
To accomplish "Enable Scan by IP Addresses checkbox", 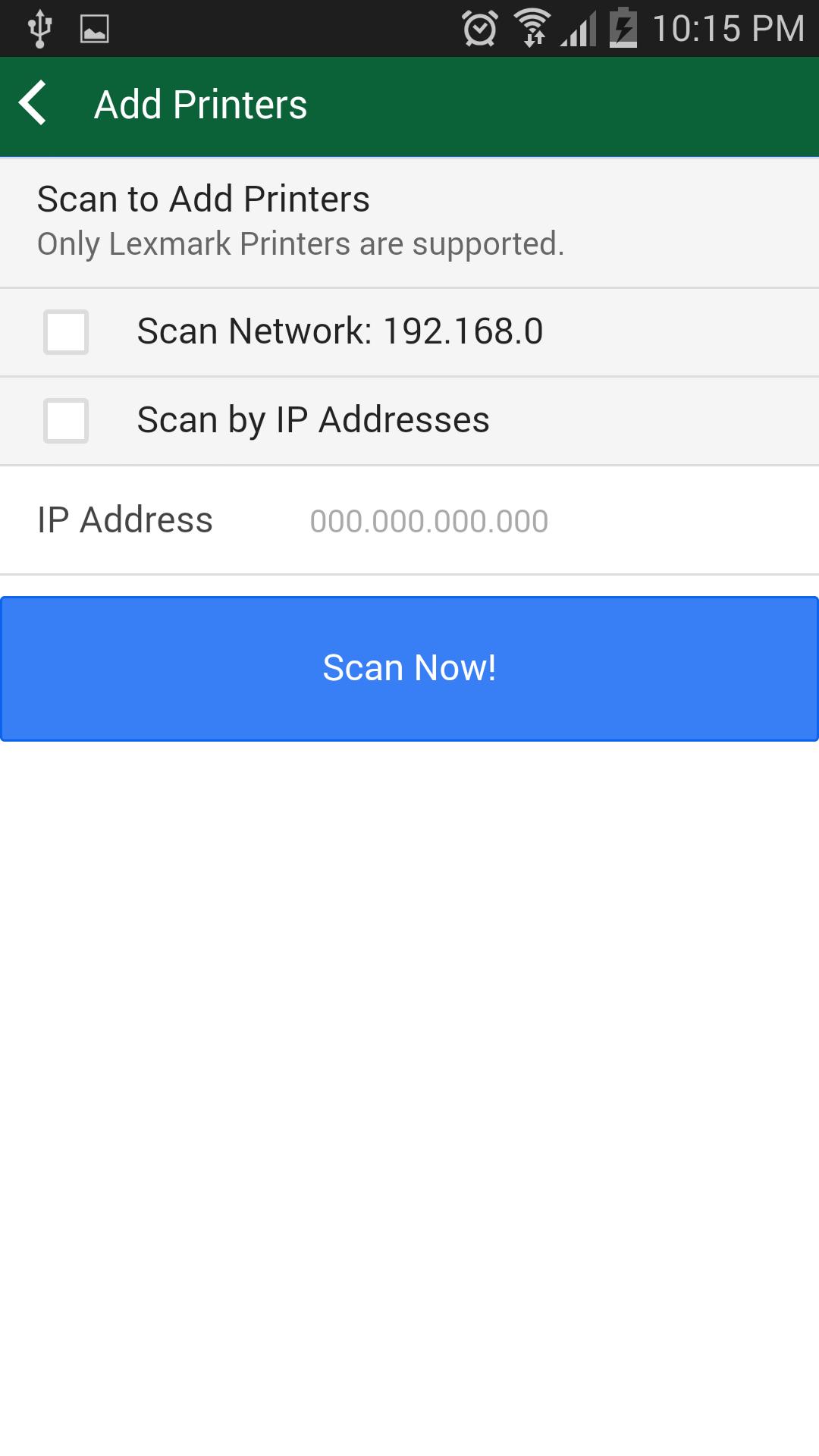I will tap(66, 421).
